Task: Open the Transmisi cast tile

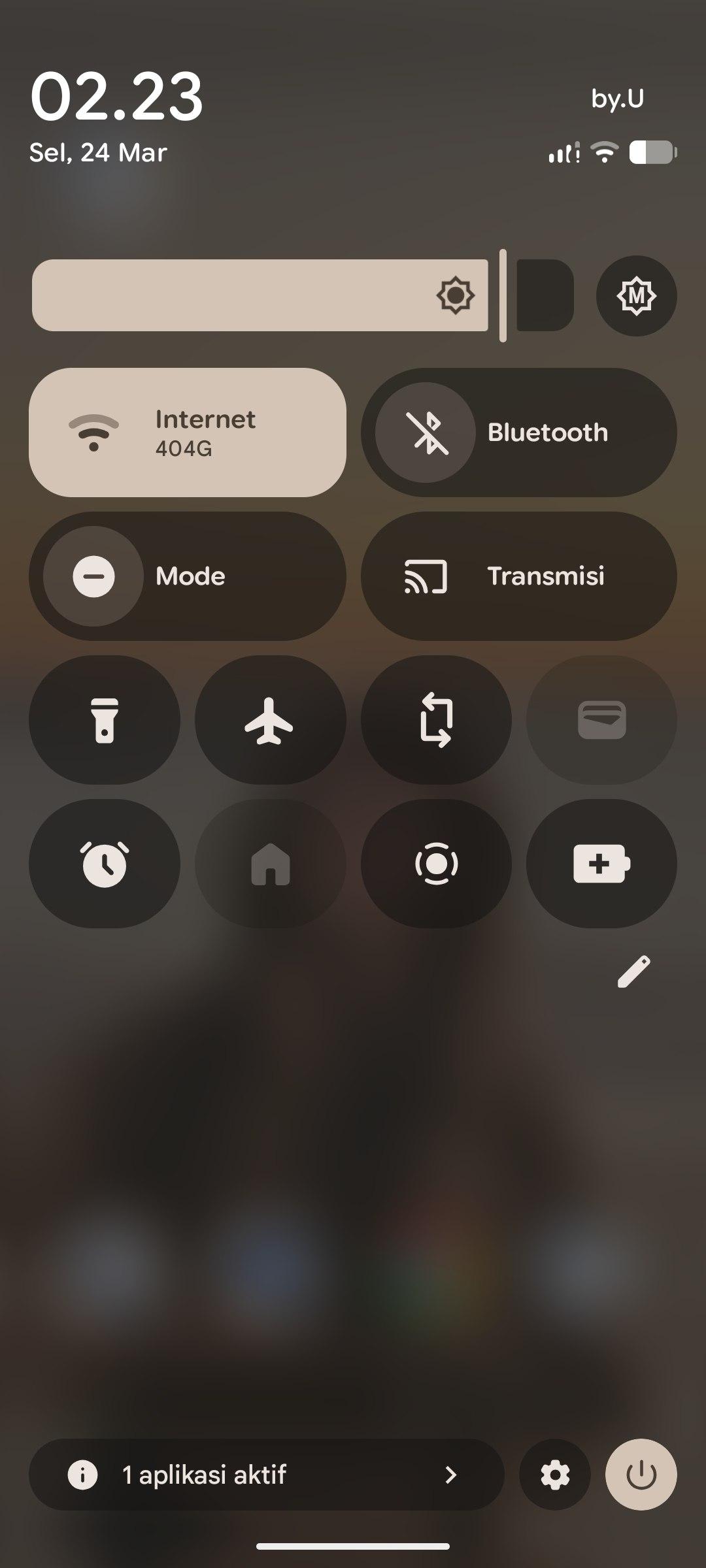Action: coord(518,576)
